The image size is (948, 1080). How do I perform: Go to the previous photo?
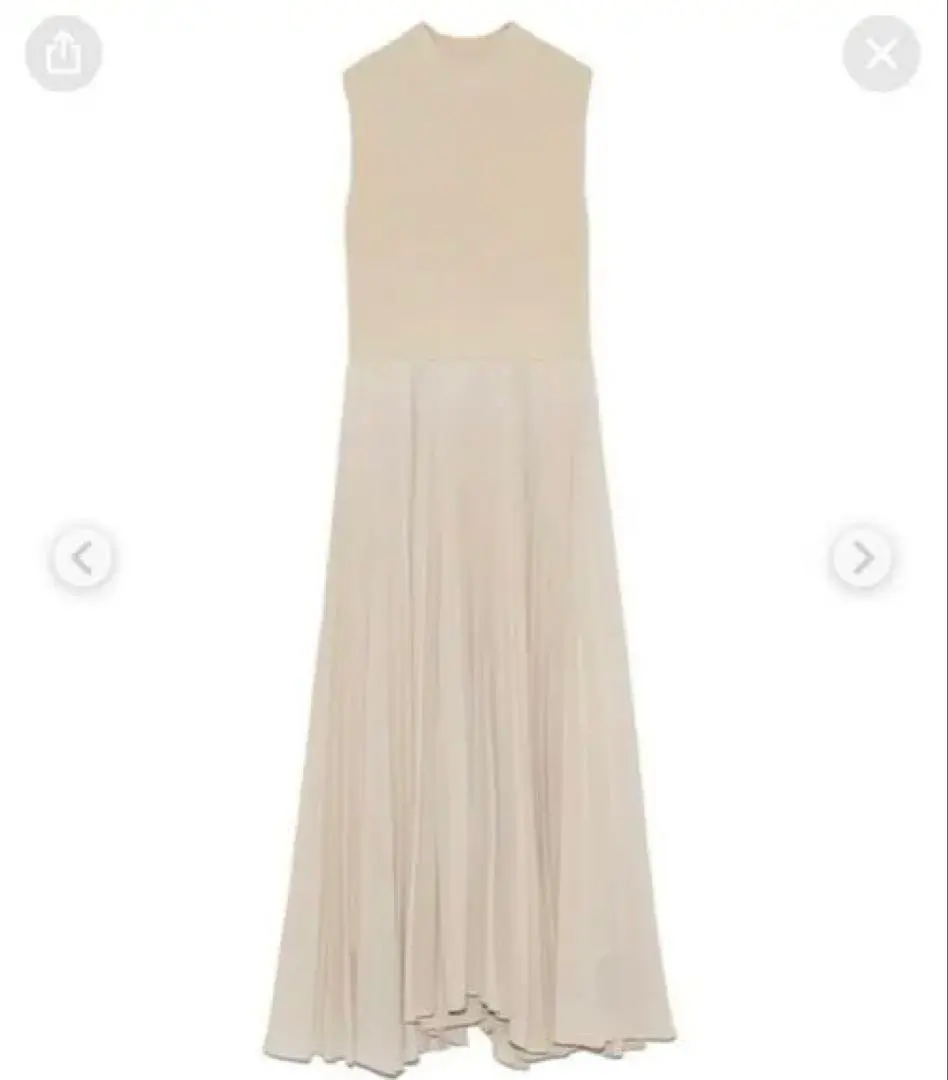tap(82, 558)
